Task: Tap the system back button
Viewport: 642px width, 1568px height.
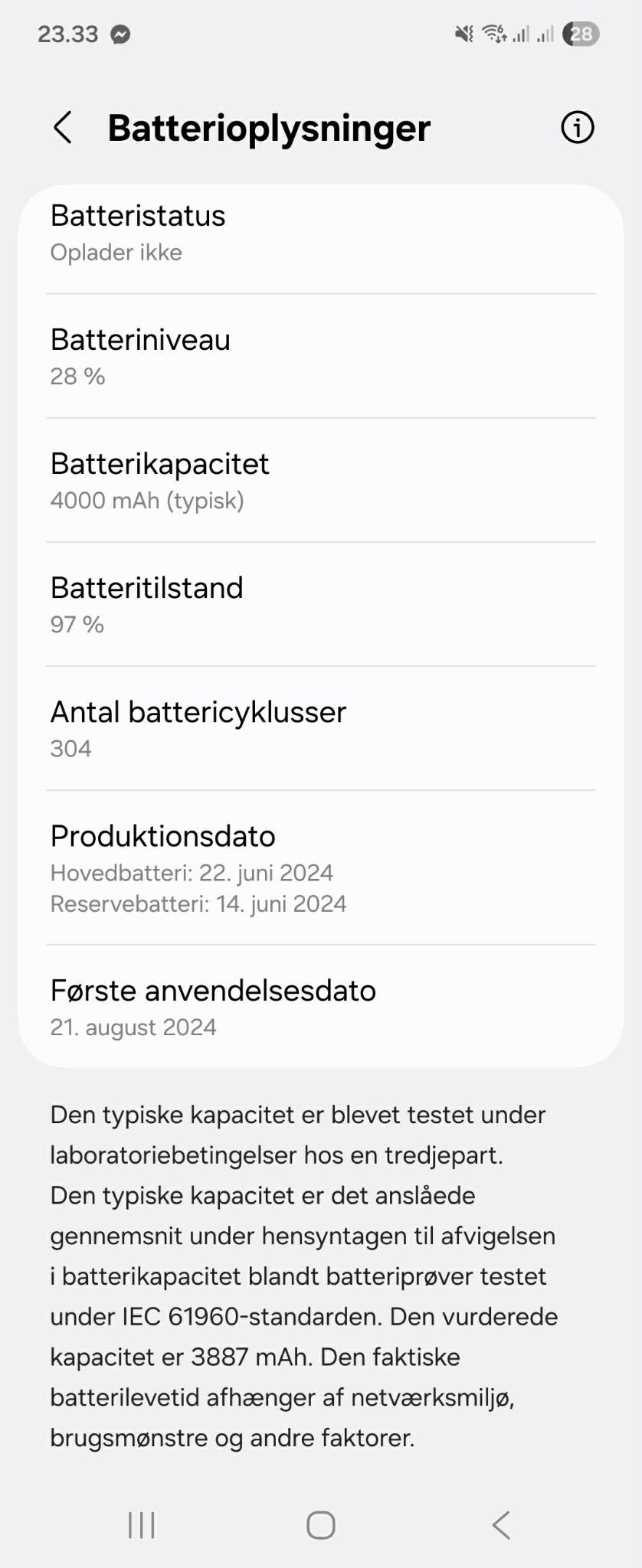Action: (501, 1524)
